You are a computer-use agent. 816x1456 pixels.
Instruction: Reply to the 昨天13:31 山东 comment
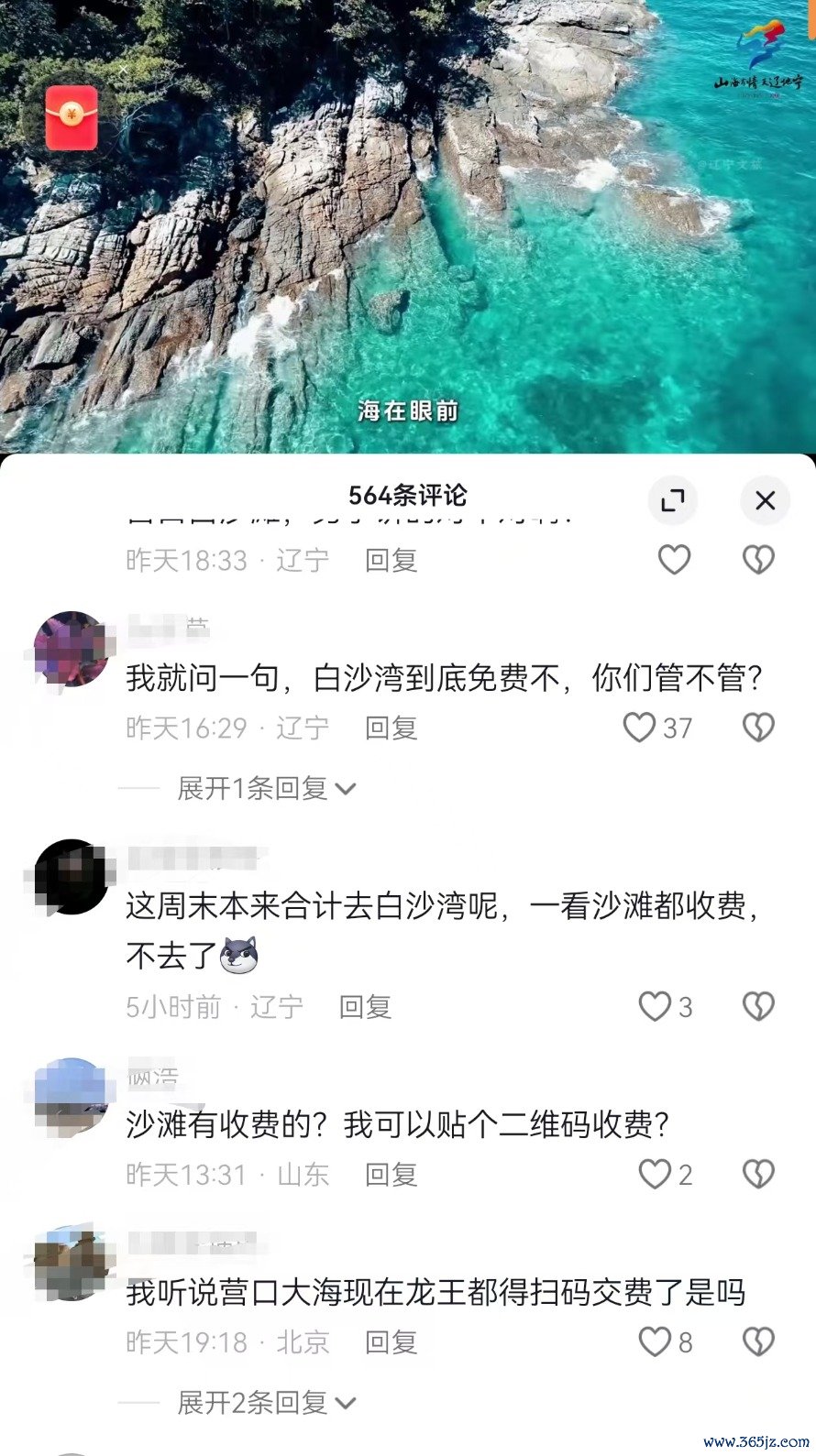[391, 1175]
